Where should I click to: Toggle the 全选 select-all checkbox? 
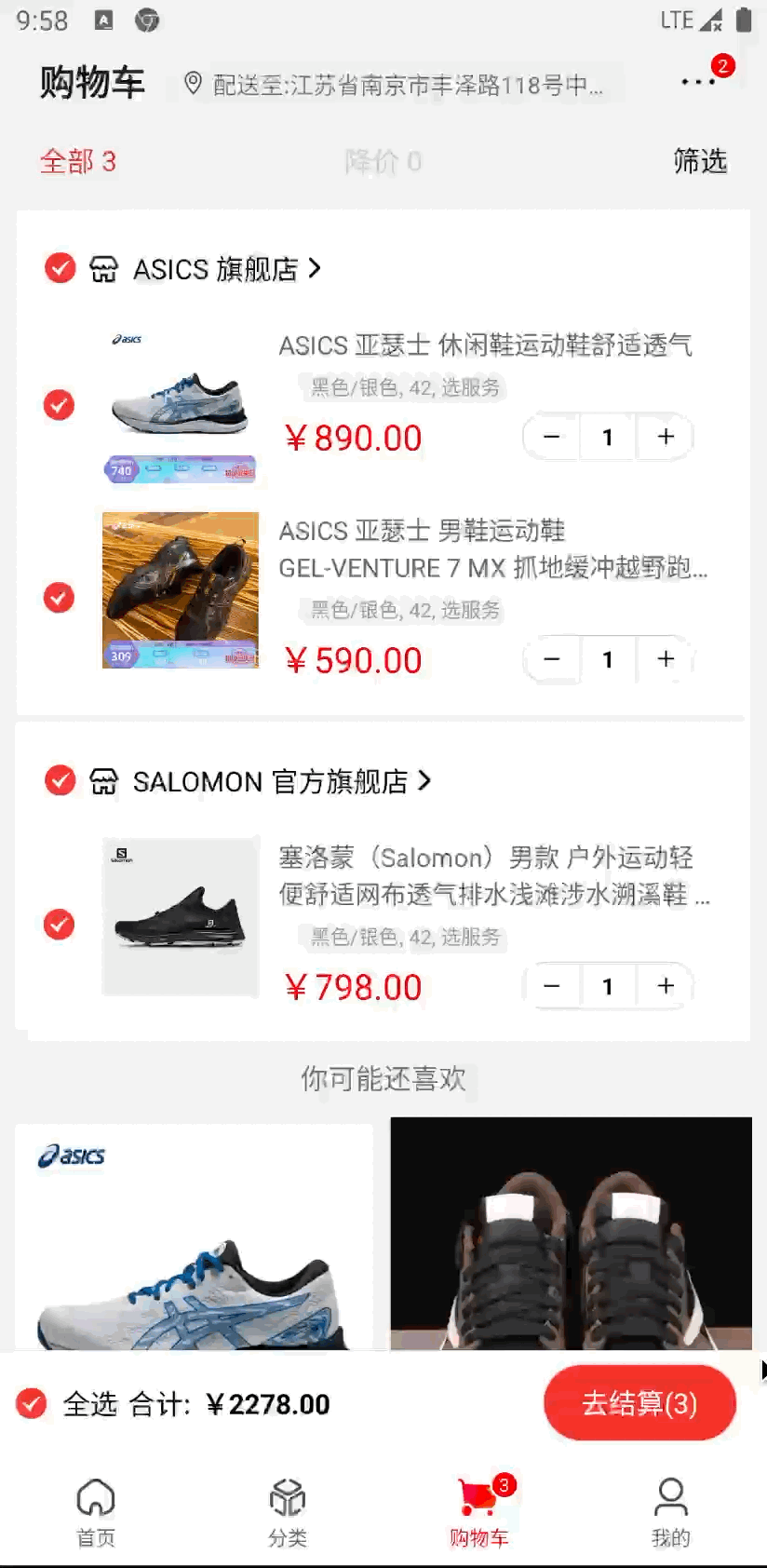[32, 1403]
